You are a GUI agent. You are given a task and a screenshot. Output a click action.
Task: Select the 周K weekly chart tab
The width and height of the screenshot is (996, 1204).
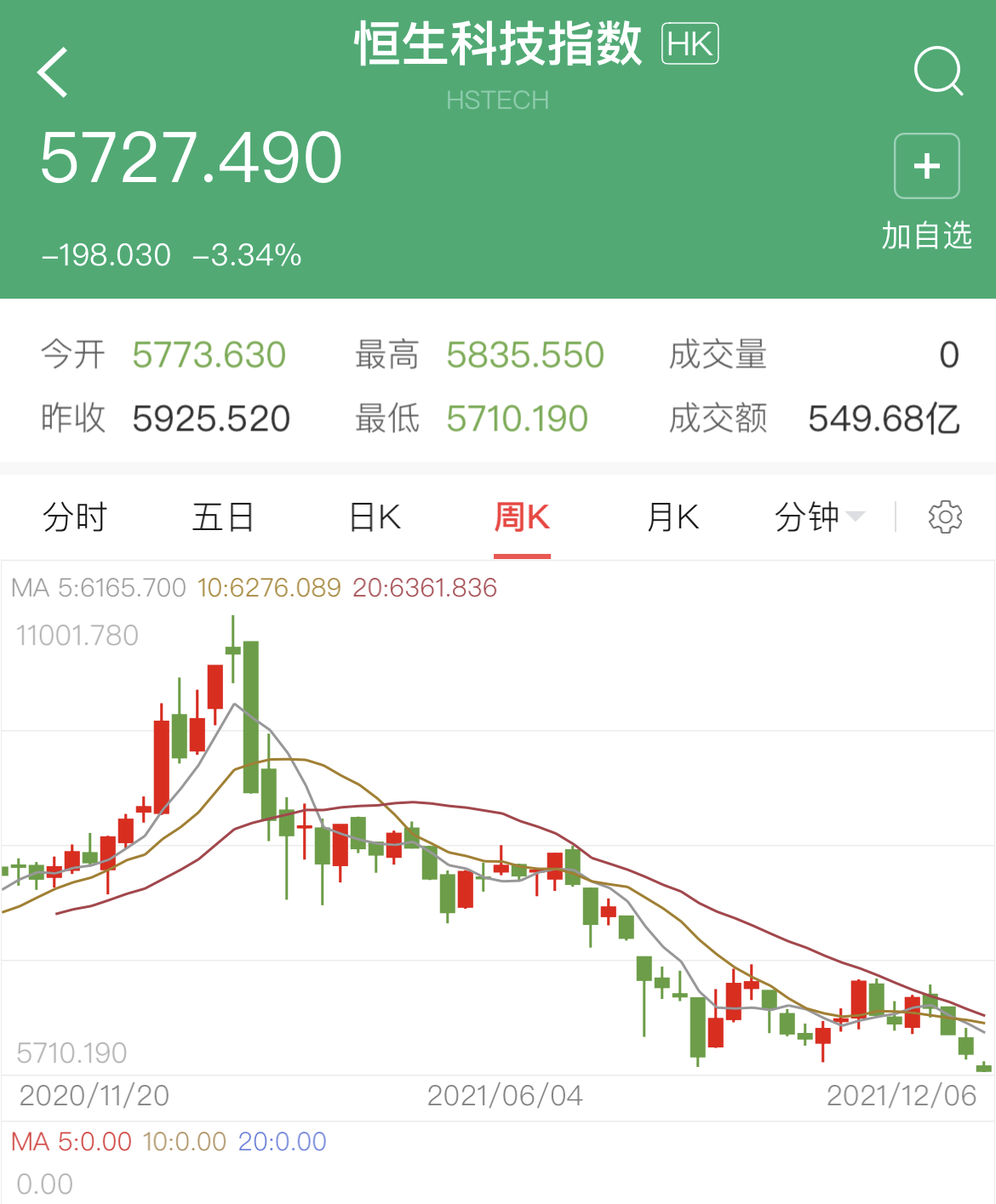pos(522,517)
